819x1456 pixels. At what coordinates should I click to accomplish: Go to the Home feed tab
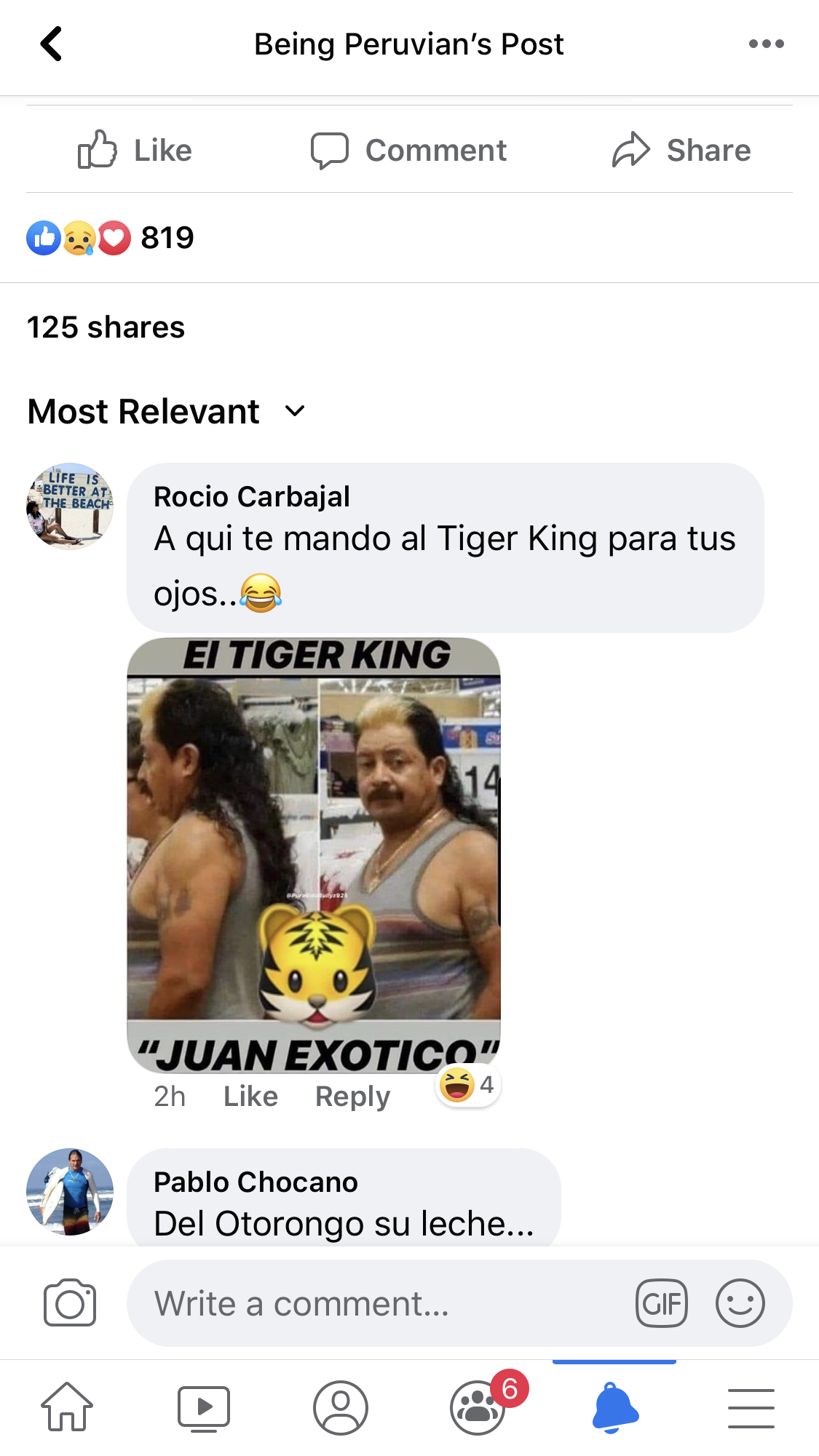pyautogui.click(x=67, y=1407)
